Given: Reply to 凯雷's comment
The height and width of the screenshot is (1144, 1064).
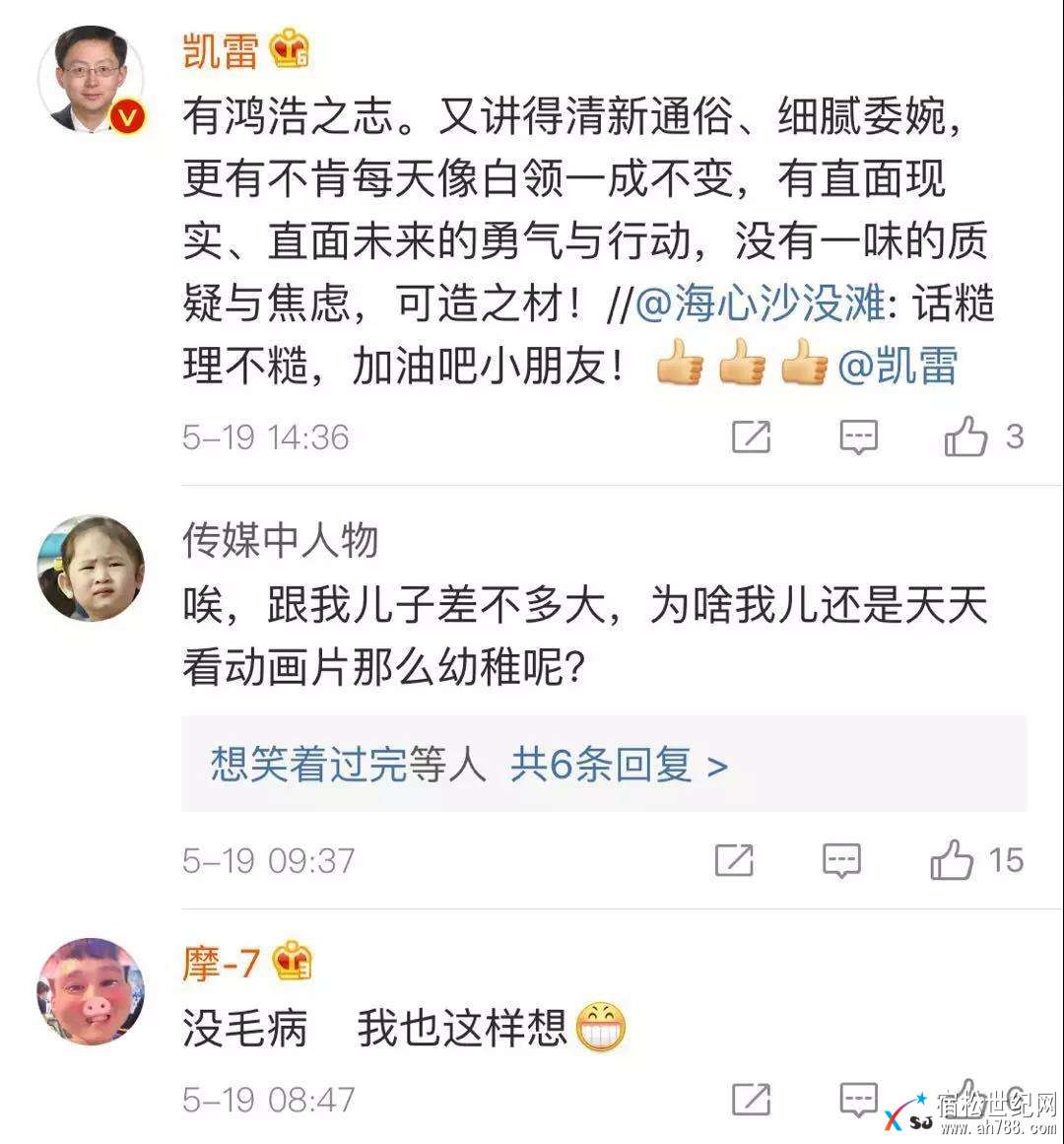Looking at the screenshot, I should [858, 437].
